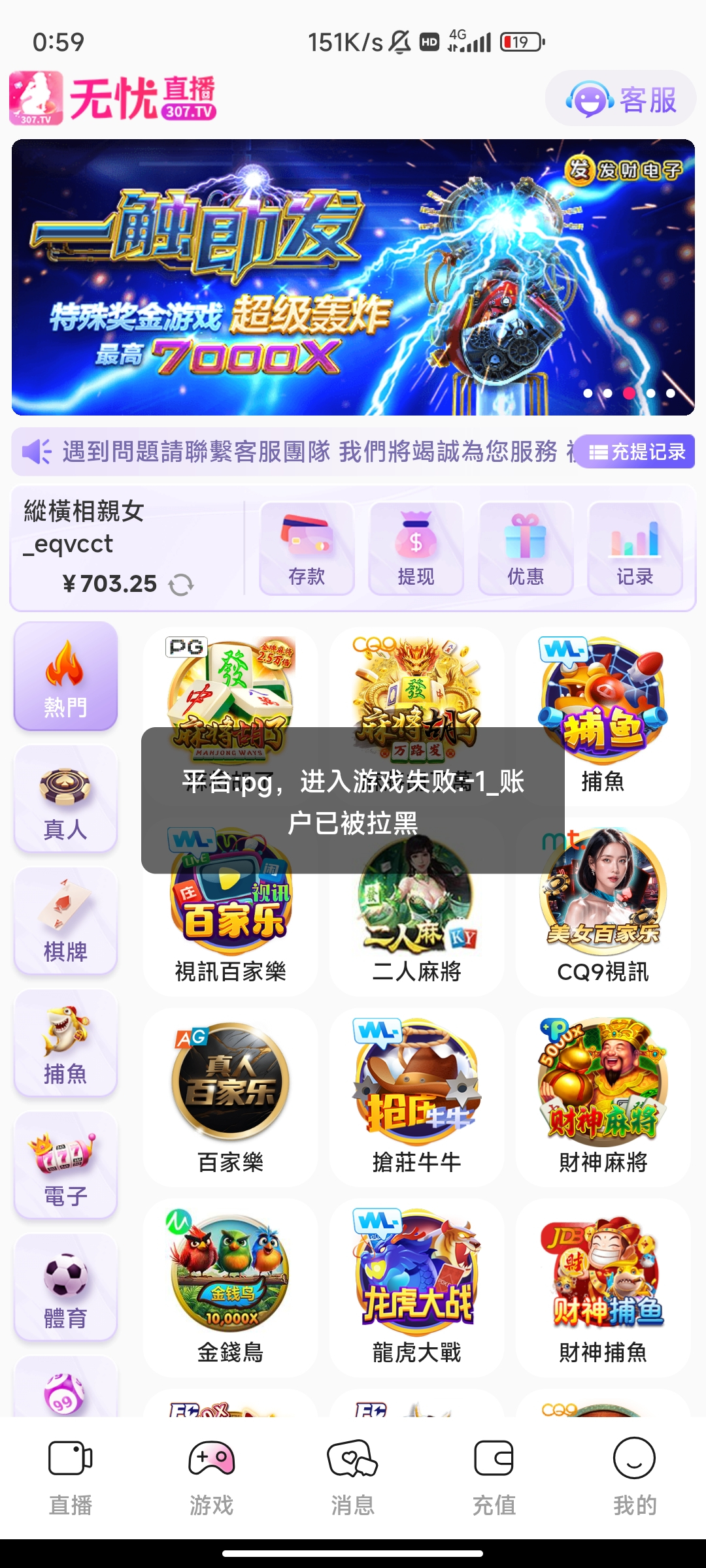Open 提现 withdrawal
This screenshot has height=1568, width=706.
tap(416, 548)
